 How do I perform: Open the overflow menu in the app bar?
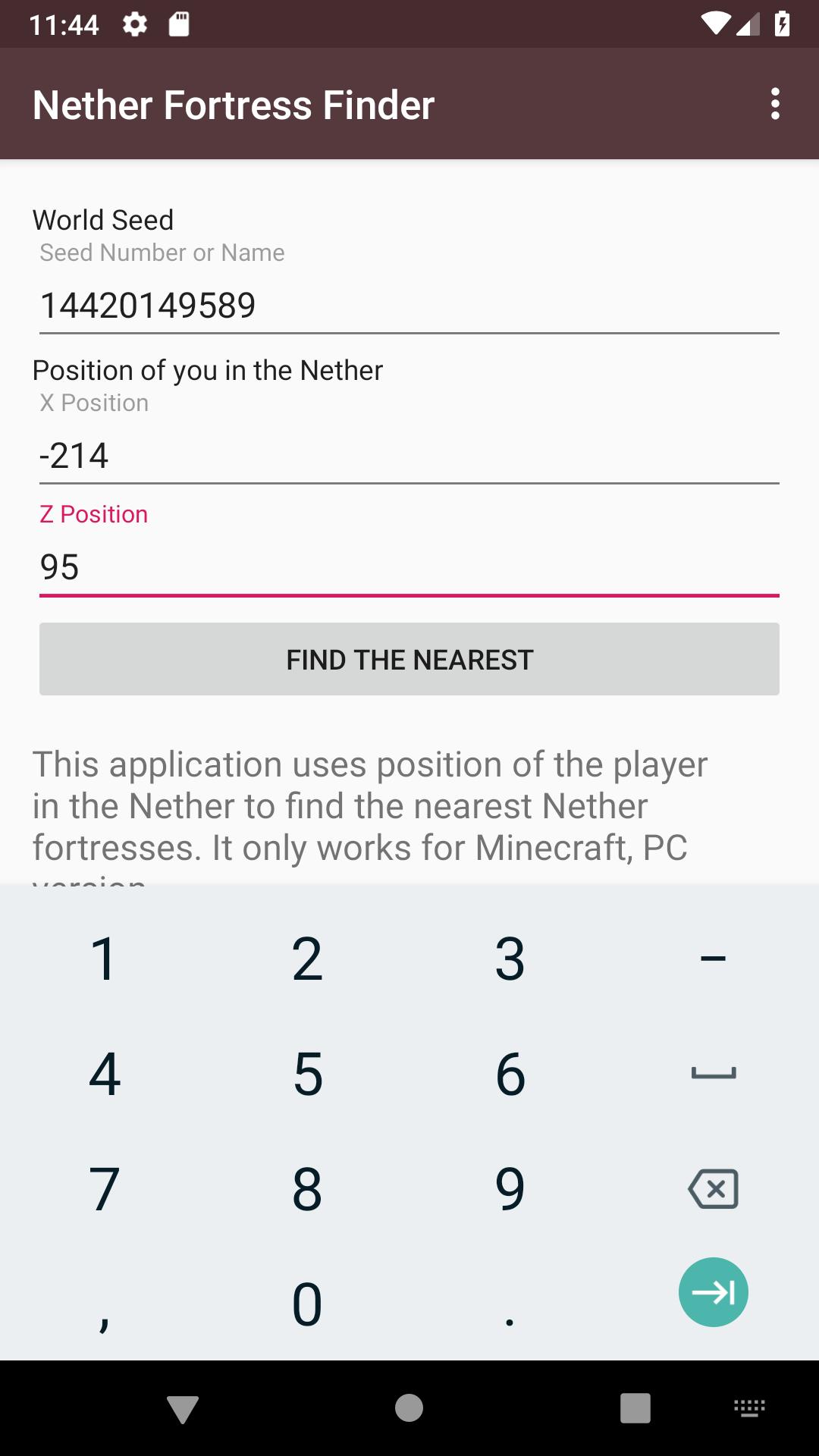point(775,104)
